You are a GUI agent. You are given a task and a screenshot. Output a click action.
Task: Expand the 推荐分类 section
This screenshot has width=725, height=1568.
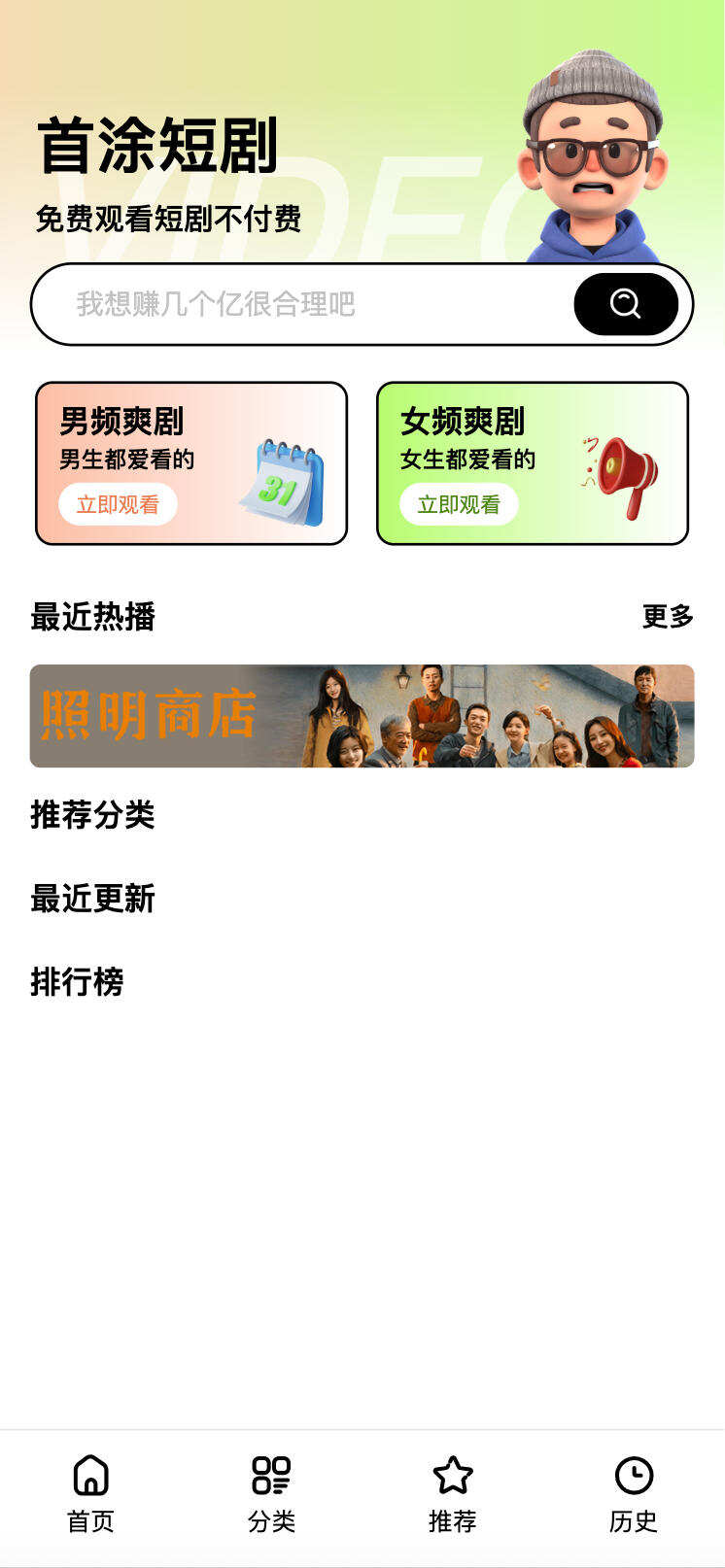(94, 818)
